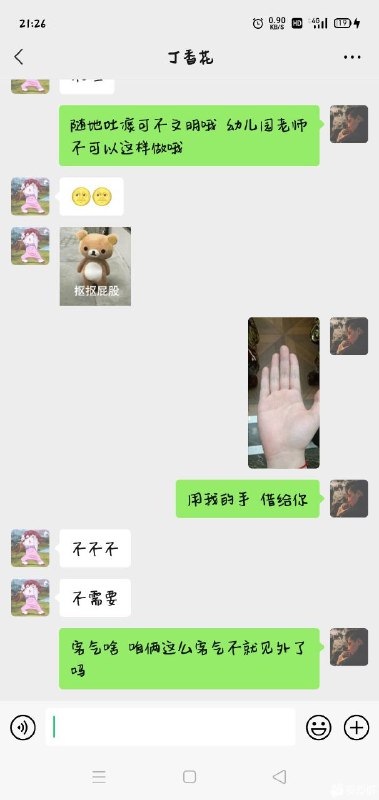Focus the message text field
Viewport: 379px width, 800px height.
(x=170, y=727)
